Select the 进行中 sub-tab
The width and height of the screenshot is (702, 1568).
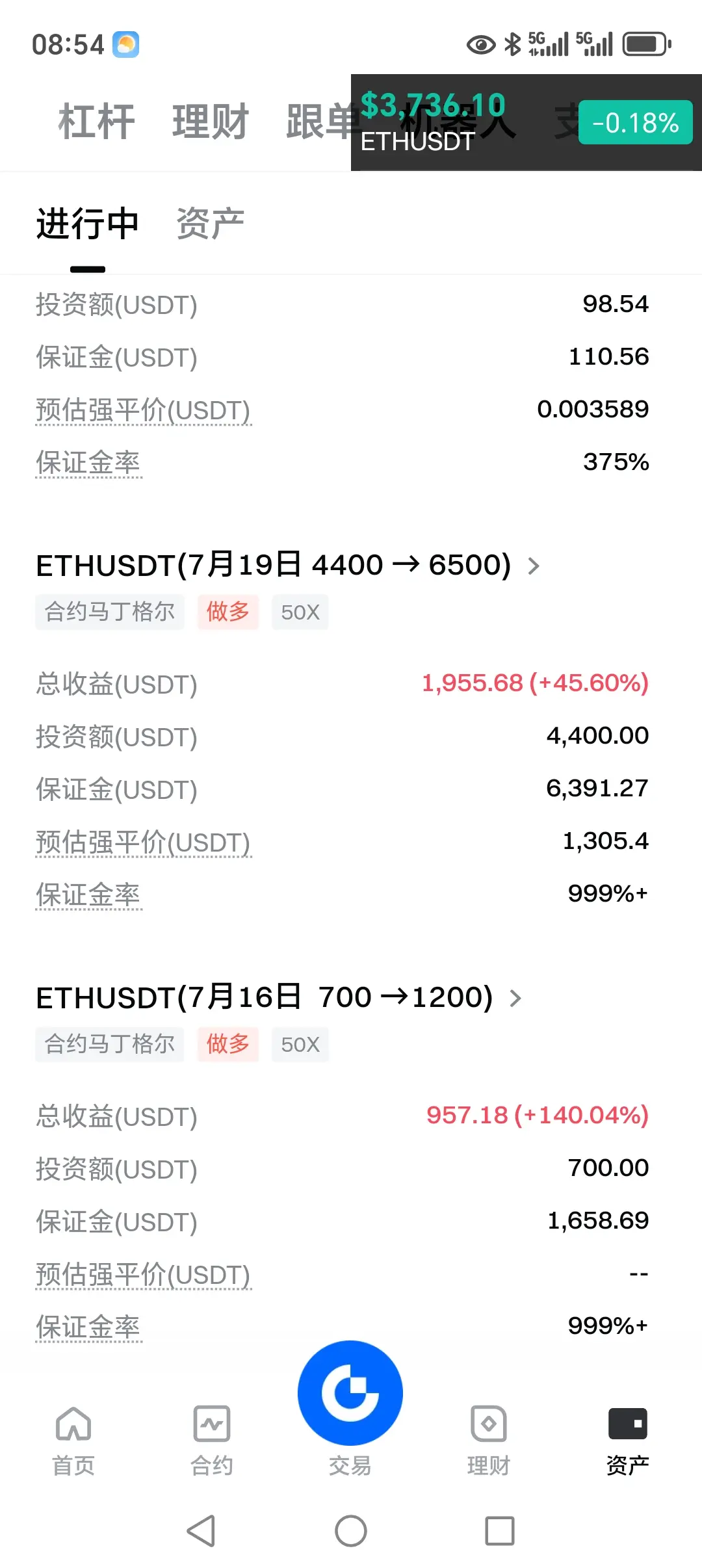[88, 224]
